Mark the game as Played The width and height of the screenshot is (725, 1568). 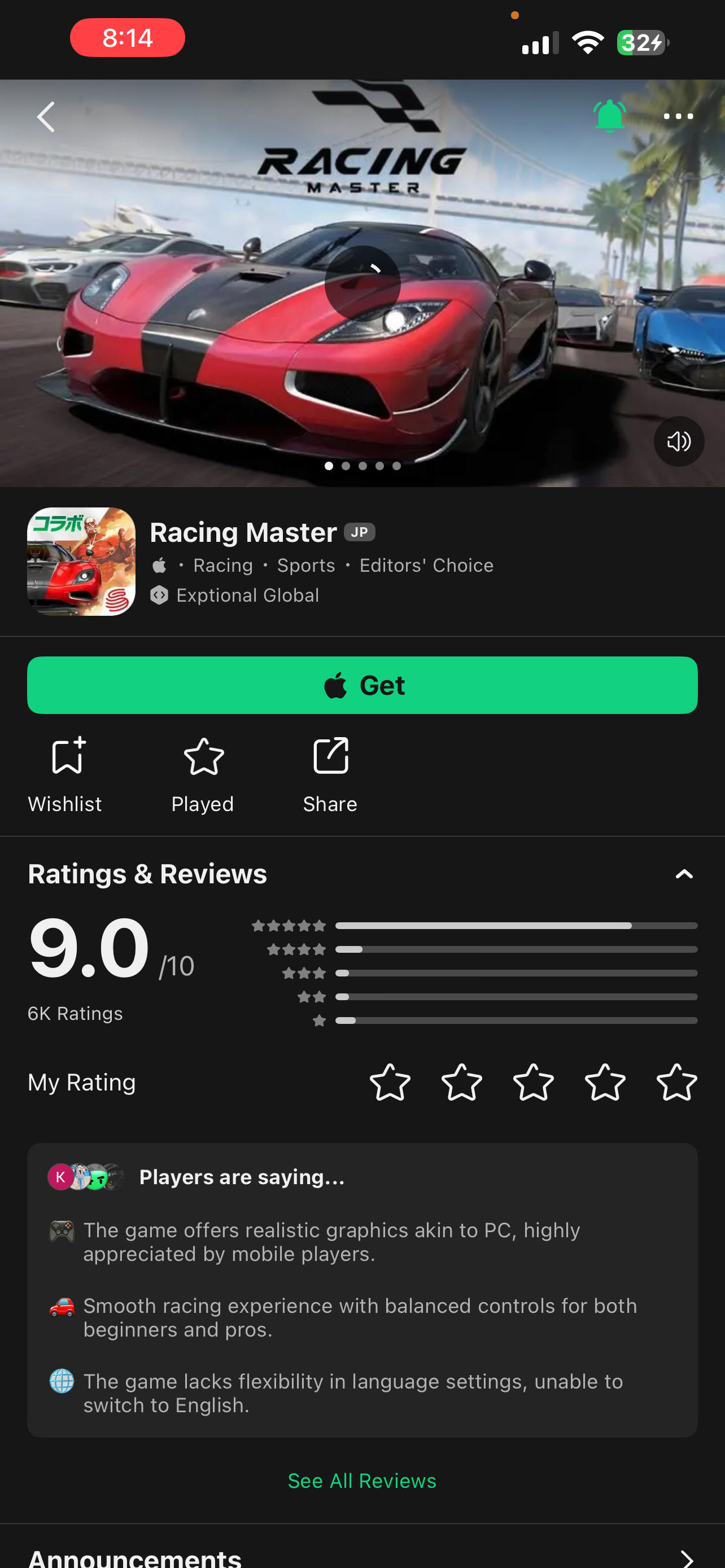tap(203, 774)
